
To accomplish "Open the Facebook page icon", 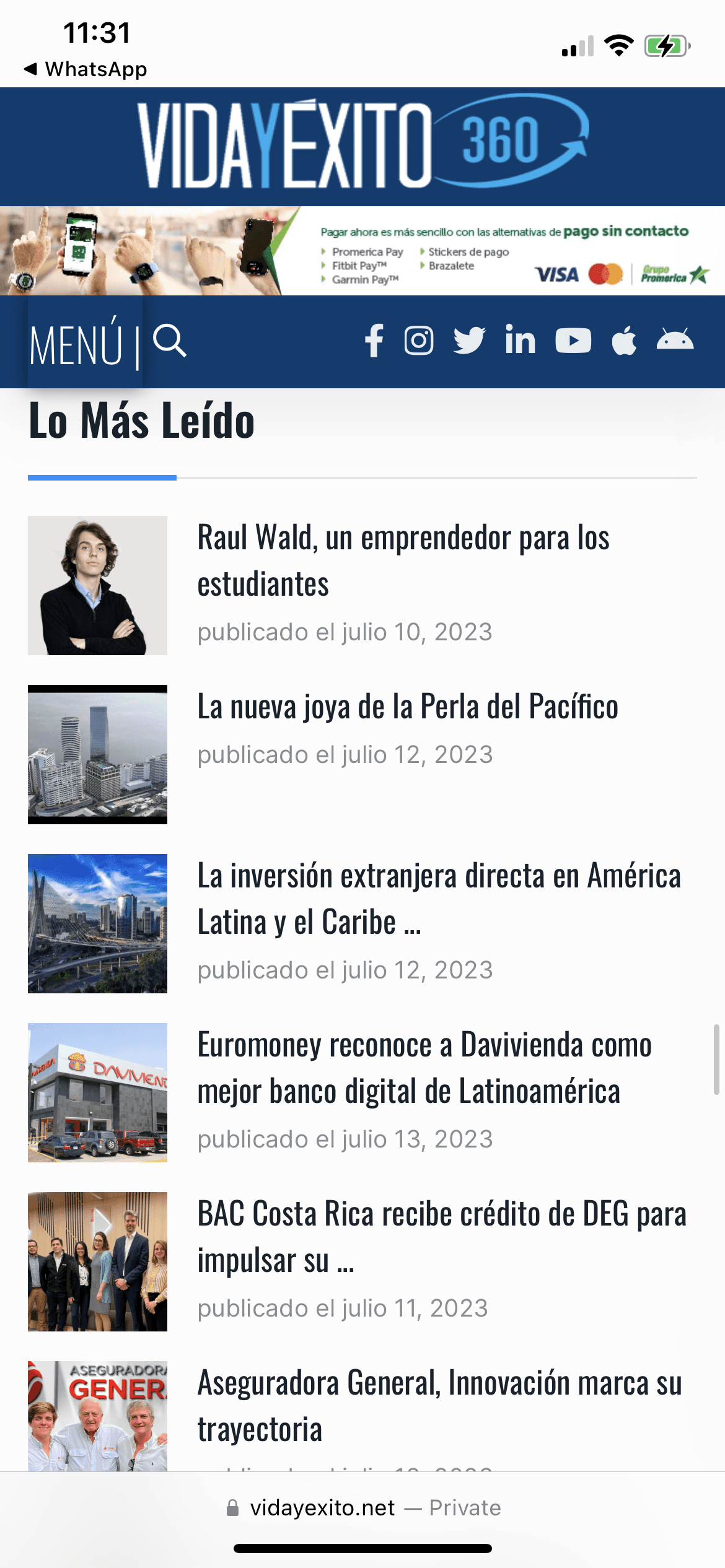I will point(374,341).
